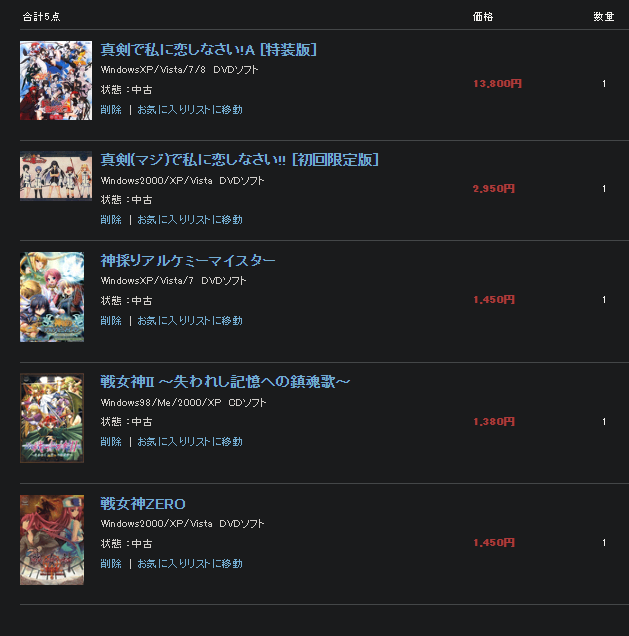The width and height of the screenshot is (629, 636).
Task: Move 真剣で私に恋しなさい!A to favorites list
Action: pyautogui.click(x=190, y=110)
